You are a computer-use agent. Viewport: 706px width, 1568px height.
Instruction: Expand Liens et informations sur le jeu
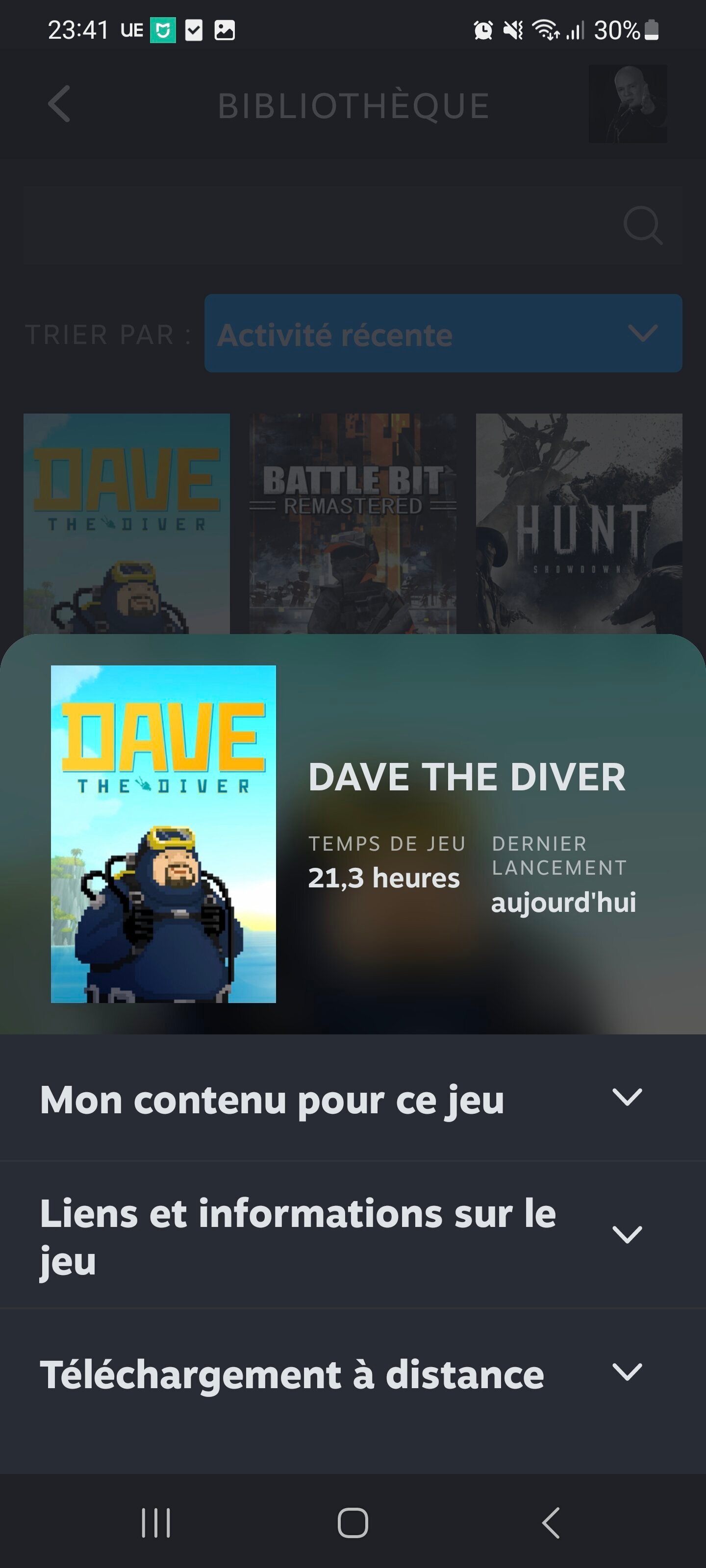pyautogui.click(x=353, y=1235)
